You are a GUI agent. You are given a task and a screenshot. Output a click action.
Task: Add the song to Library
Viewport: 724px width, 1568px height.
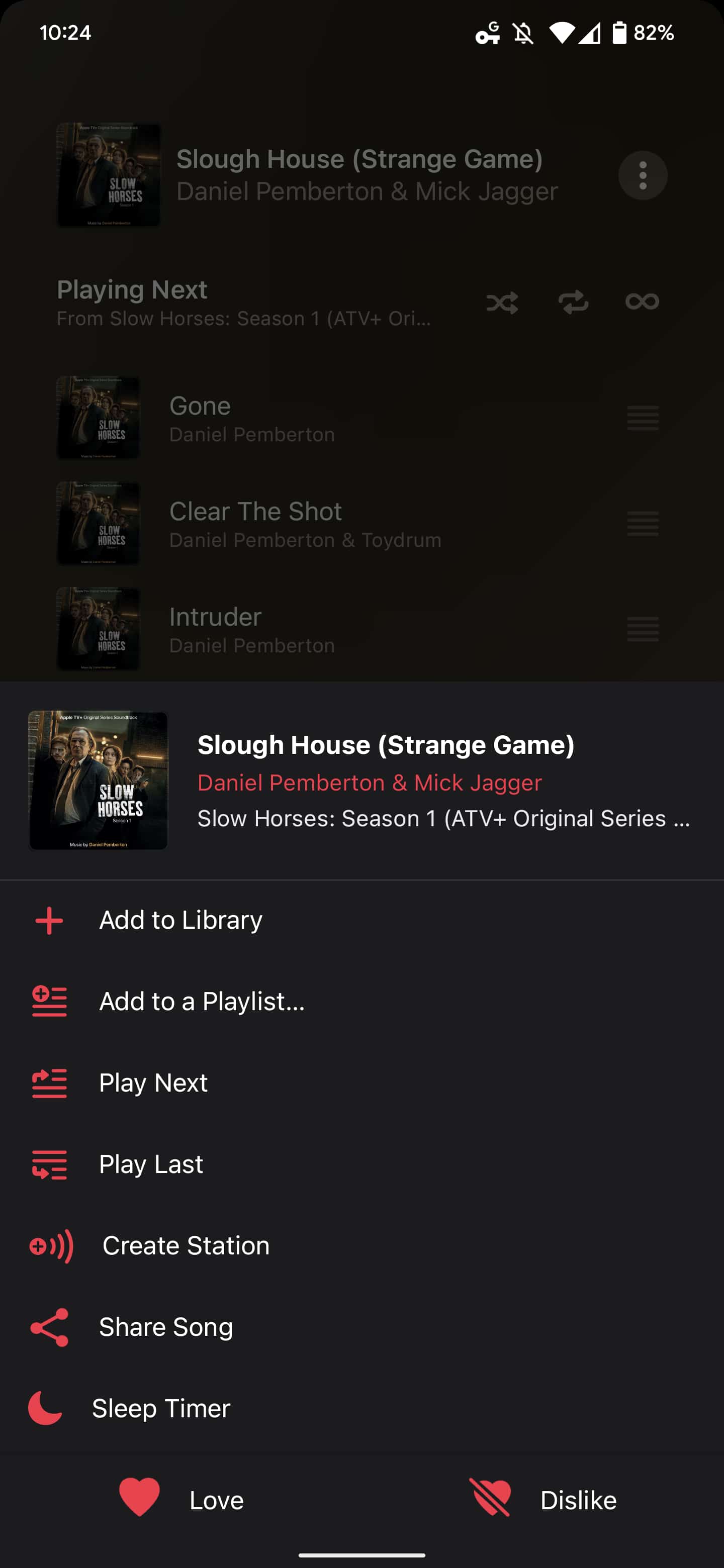[x=180, y=920]
